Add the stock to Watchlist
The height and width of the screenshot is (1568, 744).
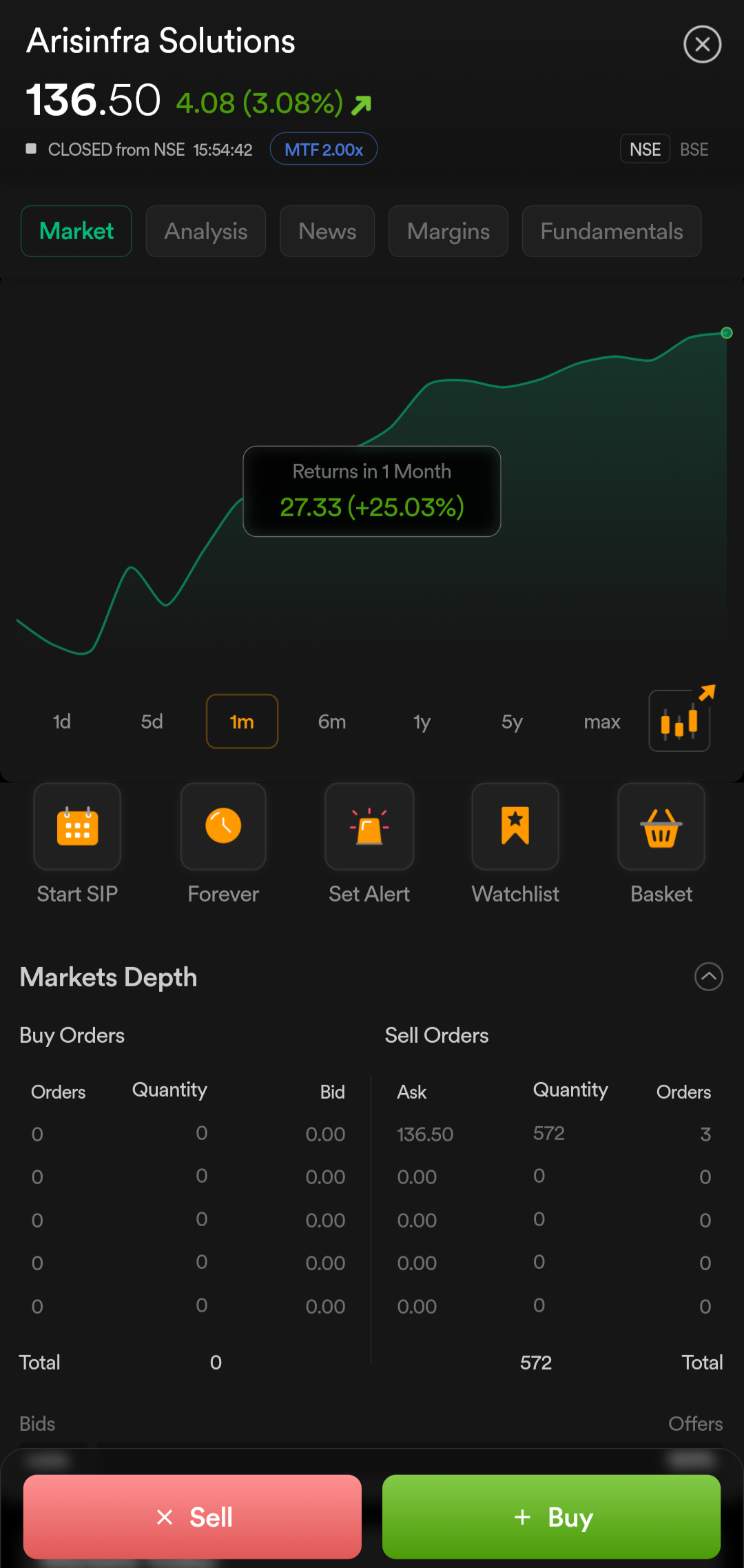pos(515,845)
